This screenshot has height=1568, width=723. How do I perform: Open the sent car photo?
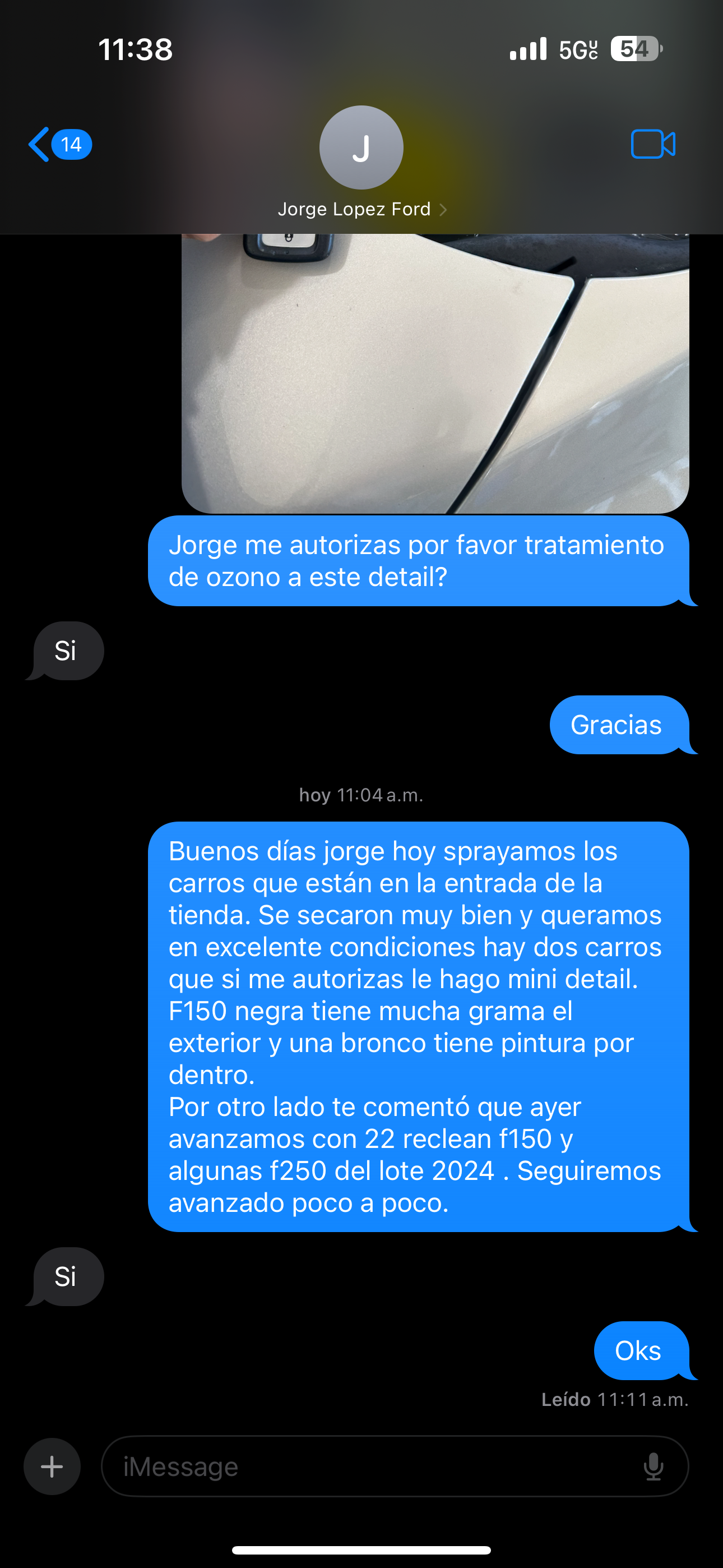coord(434,372)
